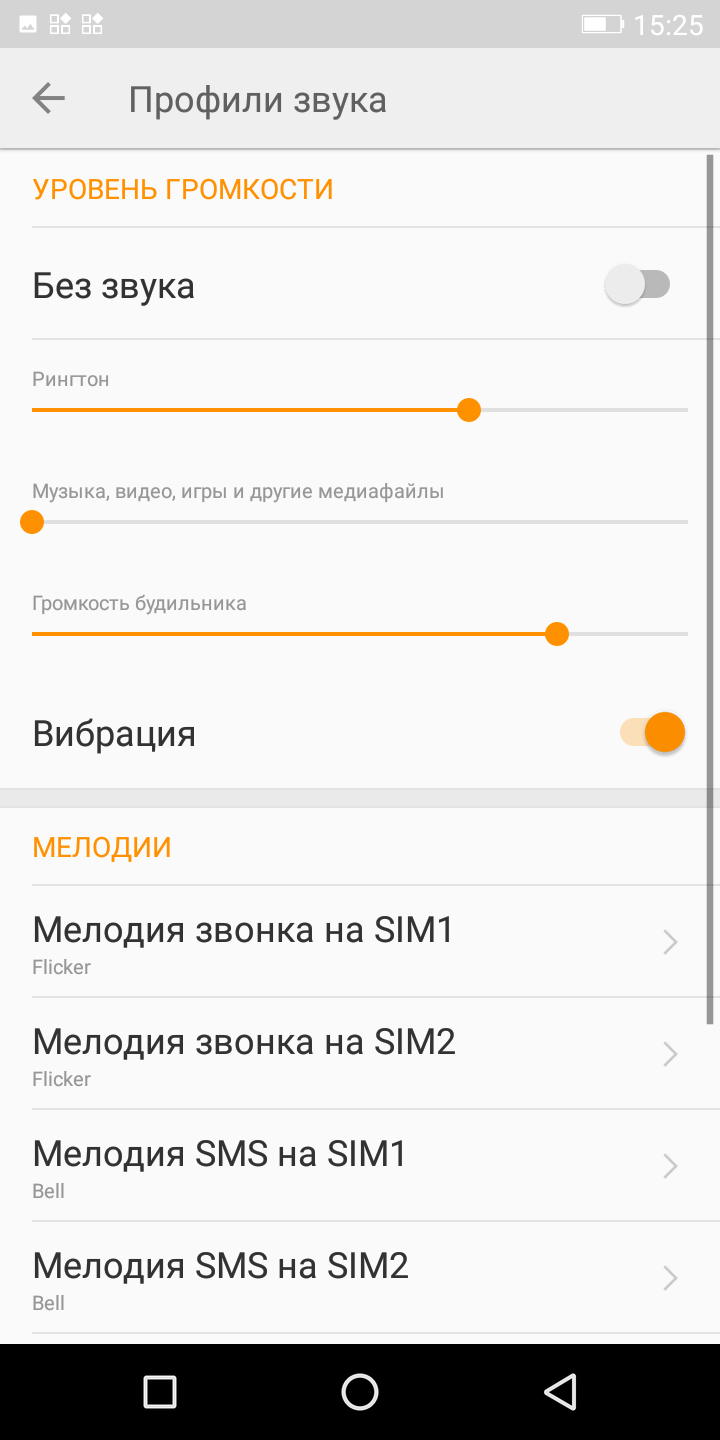Go back from Профили звука
Viewport: 720px width, 1440px height.
[x=48, y=98]
